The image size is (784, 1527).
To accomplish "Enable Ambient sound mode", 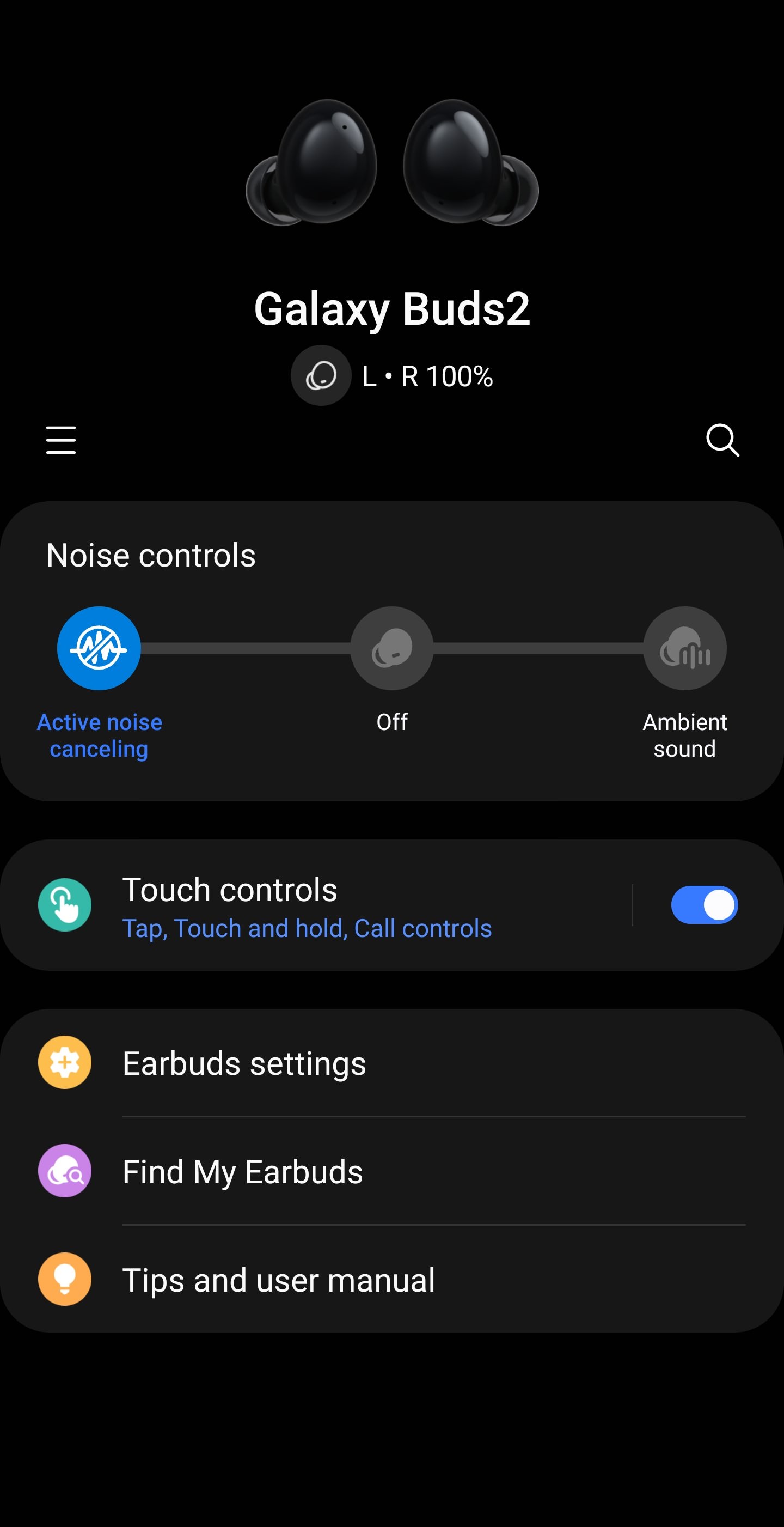I will point(684,648).
